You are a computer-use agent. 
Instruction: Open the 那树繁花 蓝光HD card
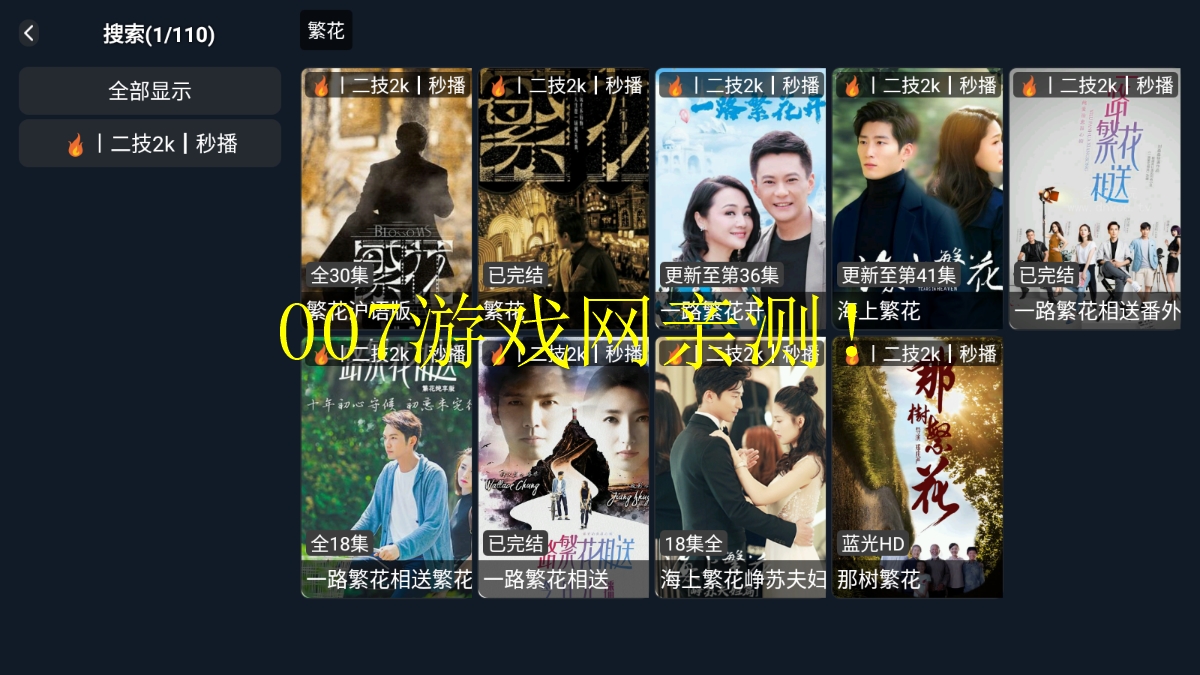coord(918,467)
